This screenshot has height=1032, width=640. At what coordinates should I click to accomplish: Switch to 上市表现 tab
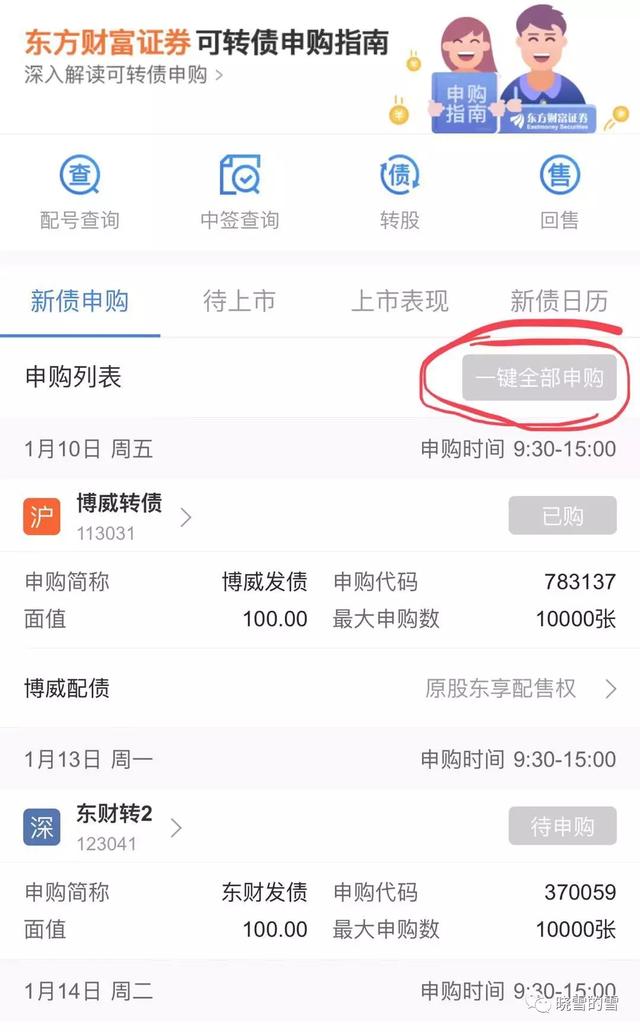pos(399,301)
